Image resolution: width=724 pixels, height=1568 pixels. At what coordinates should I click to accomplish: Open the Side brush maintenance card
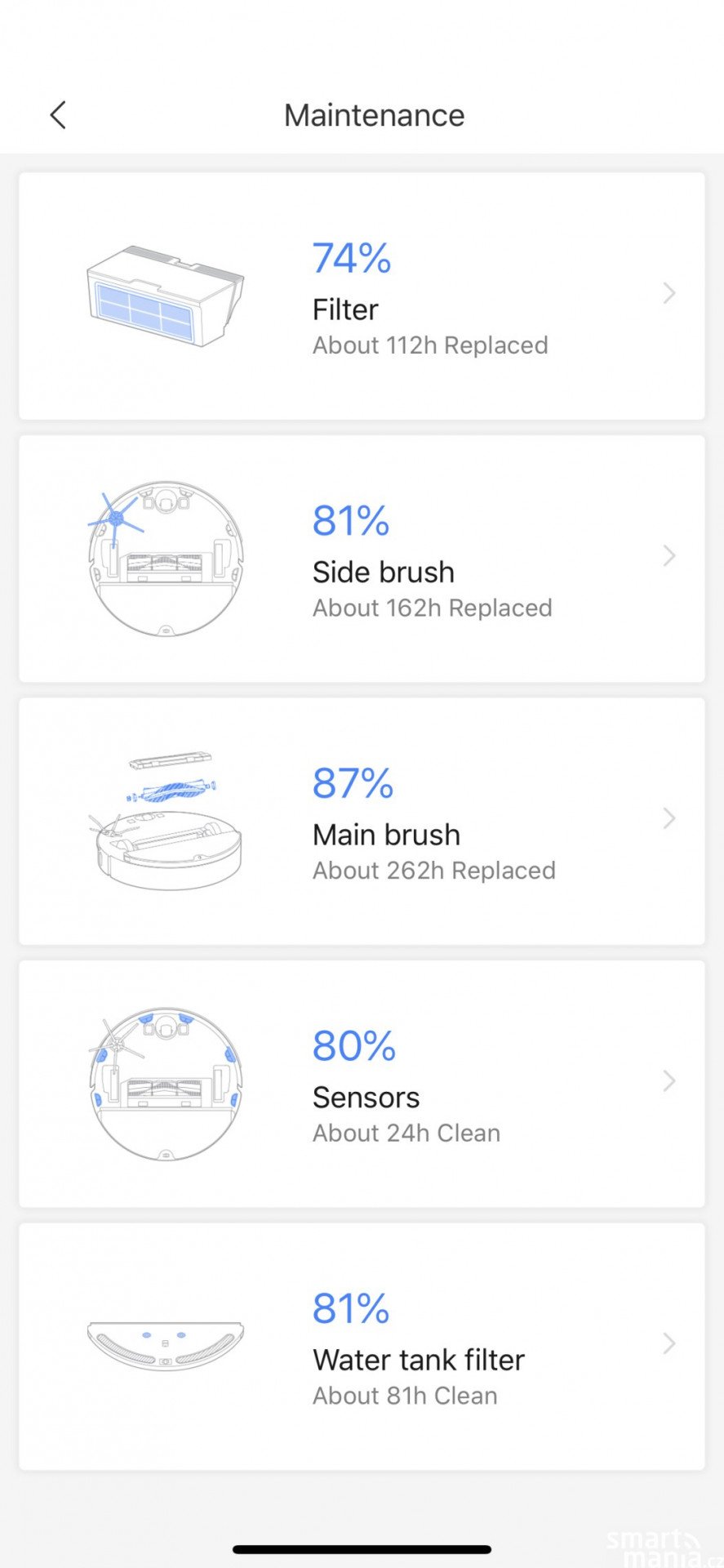point(362,559)
